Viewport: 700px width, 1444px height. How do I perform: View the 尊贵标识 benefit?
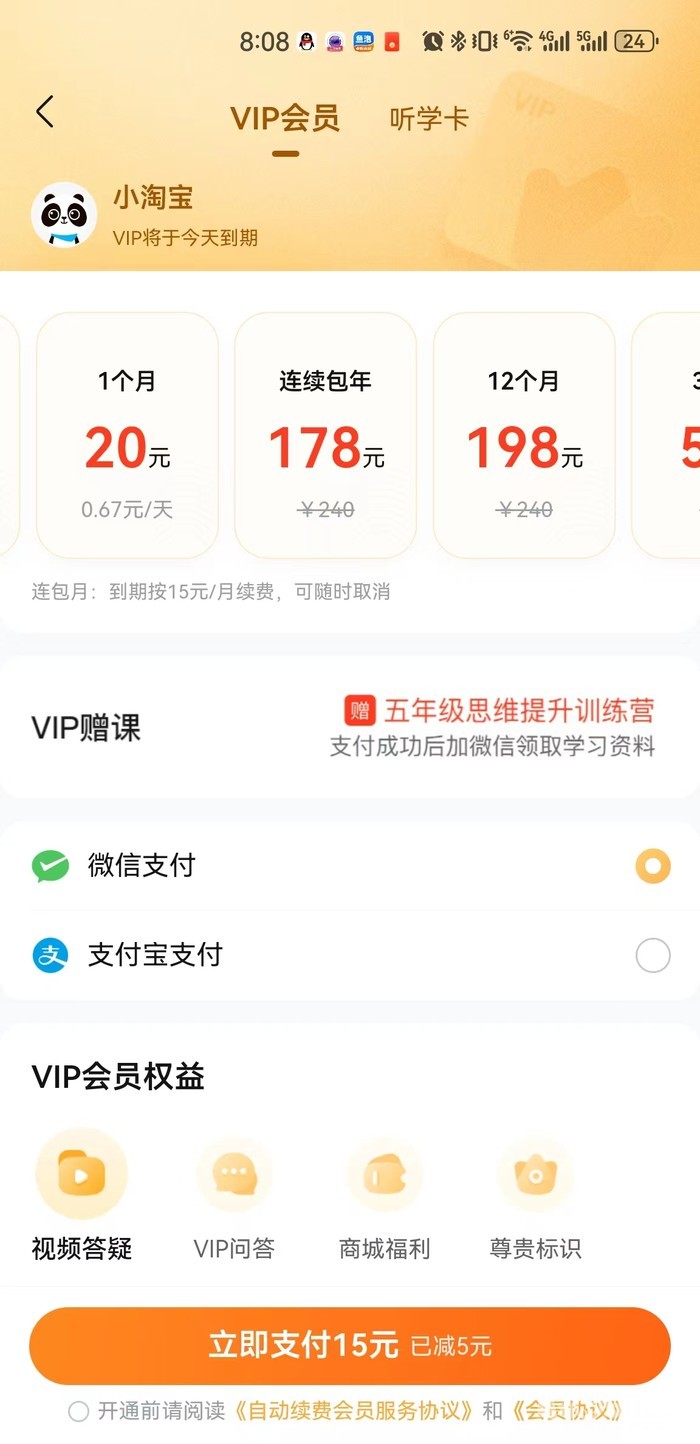tap(535, 1195)
